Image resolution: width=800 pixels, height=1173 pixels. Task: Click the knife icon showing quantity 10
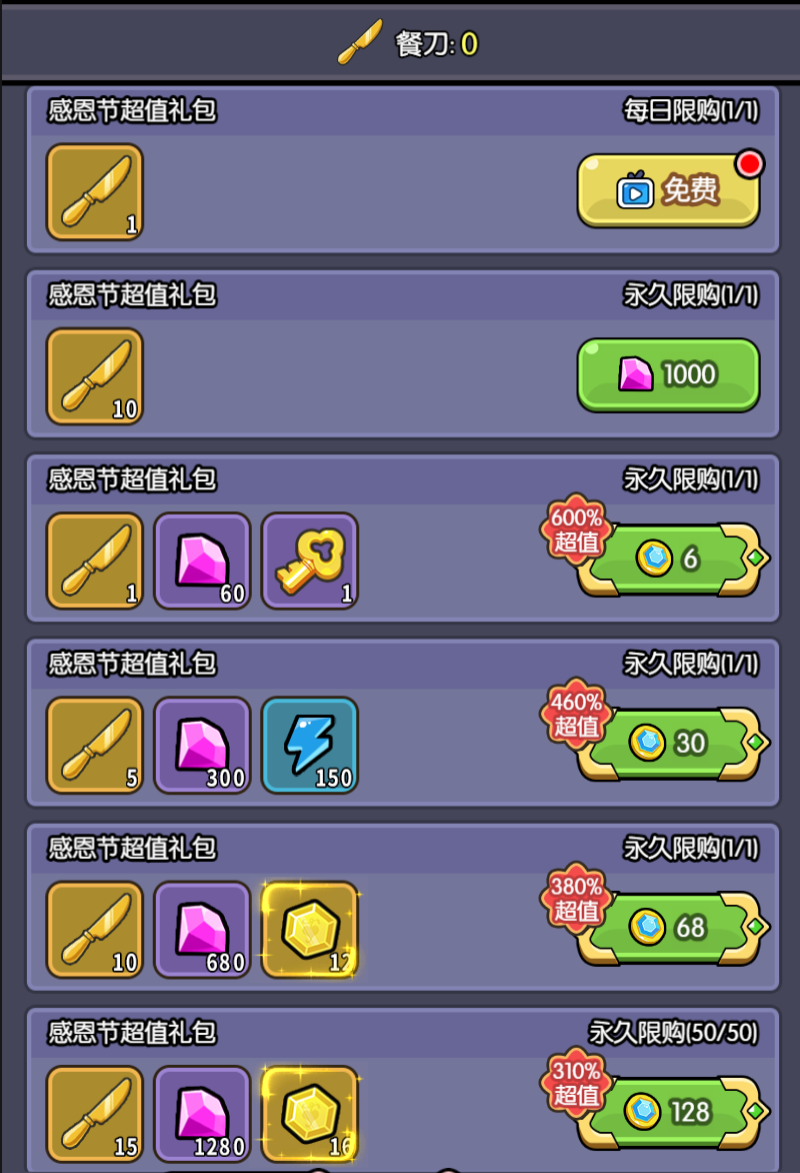tap(94, 377)
